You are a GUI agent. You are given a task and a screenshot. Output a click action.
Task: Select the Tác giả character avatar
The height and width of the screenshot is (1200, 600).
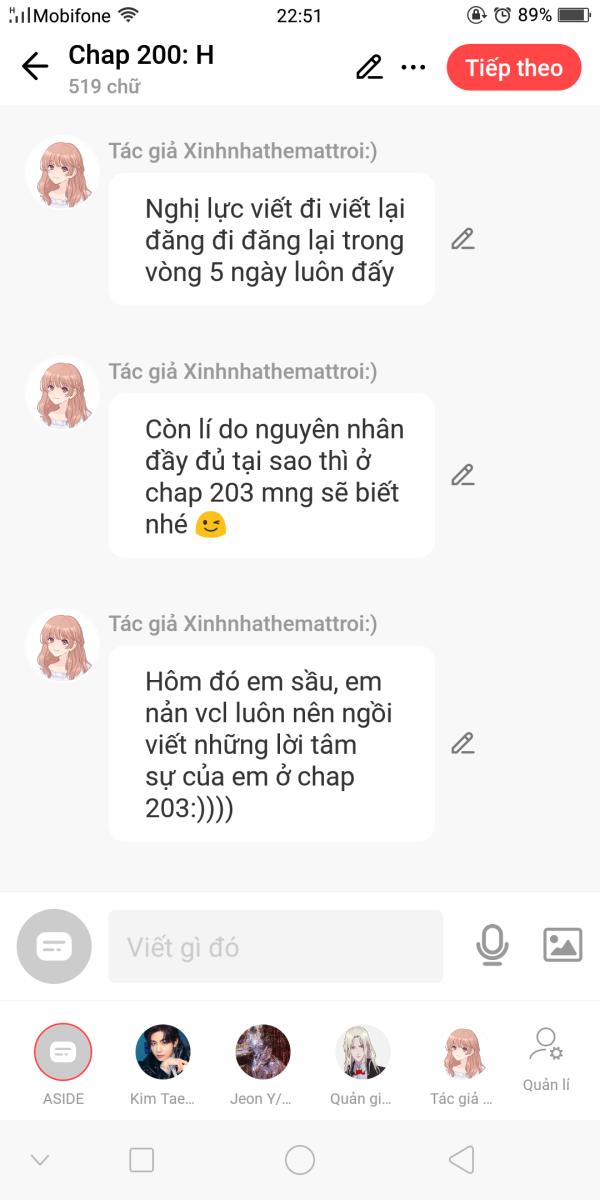pyautogui.click(x=462, y=1052)
